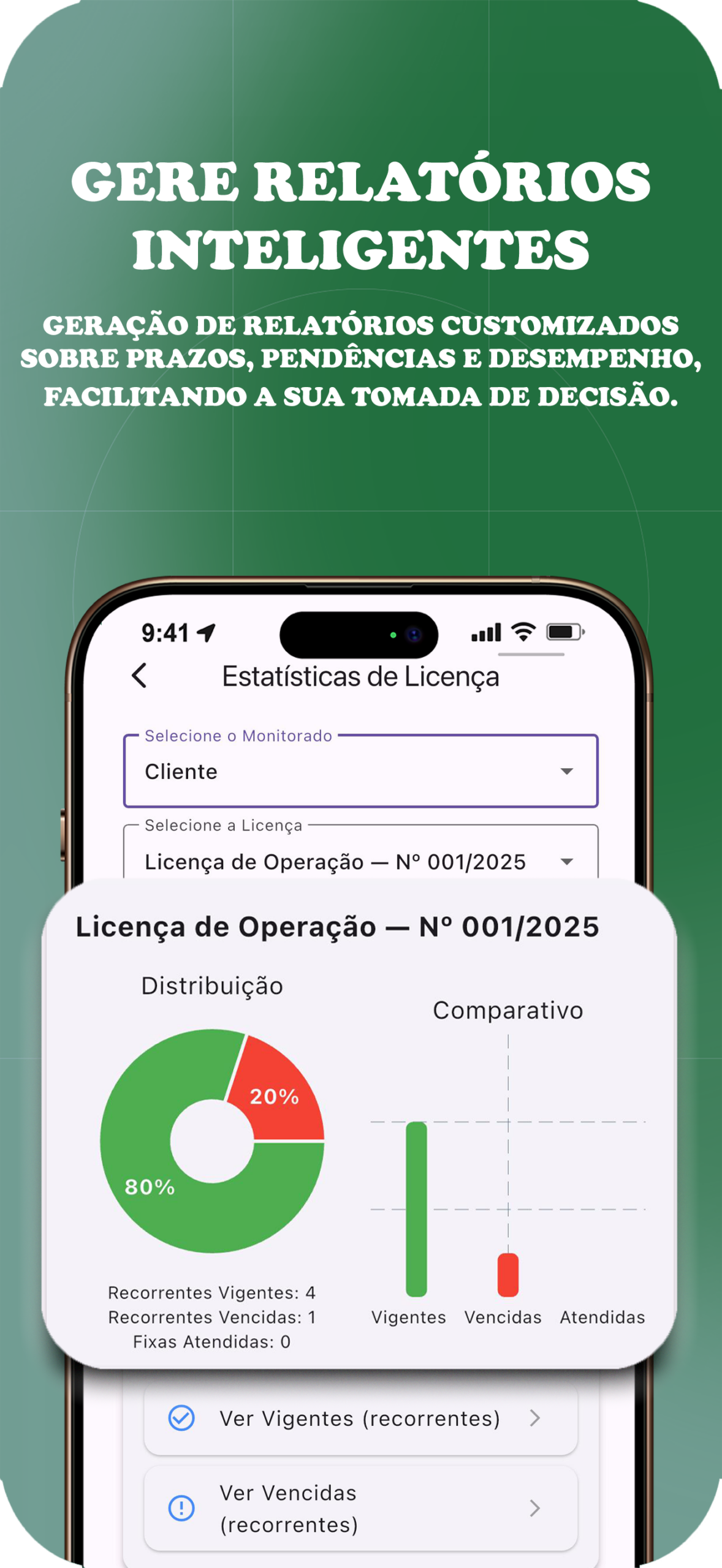Expand the Ver Vencidas (recorrentes) row chevron
The width and height of the screenshot is (722, 1568).
pos(536,1509)
